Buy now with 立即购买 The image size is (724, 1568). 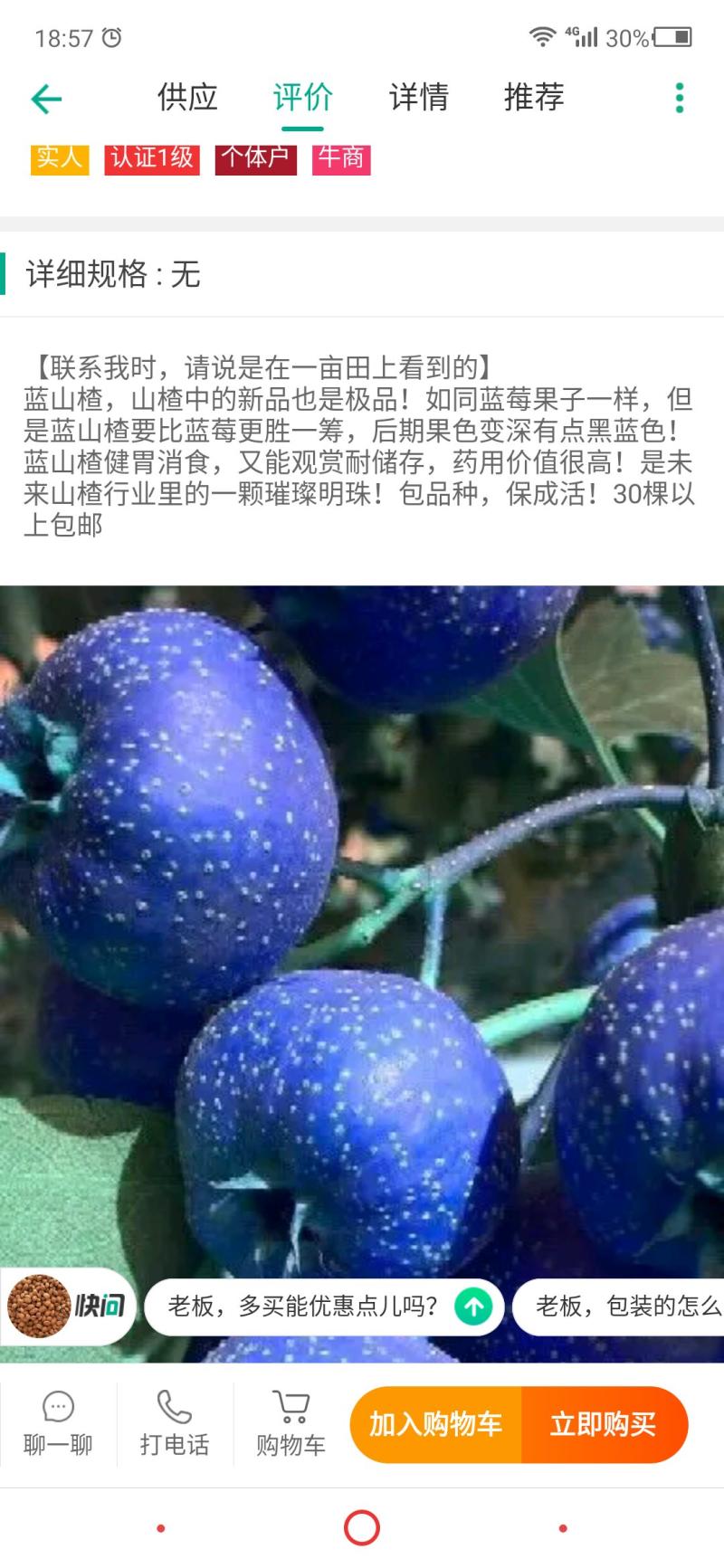pos(604,1424)
